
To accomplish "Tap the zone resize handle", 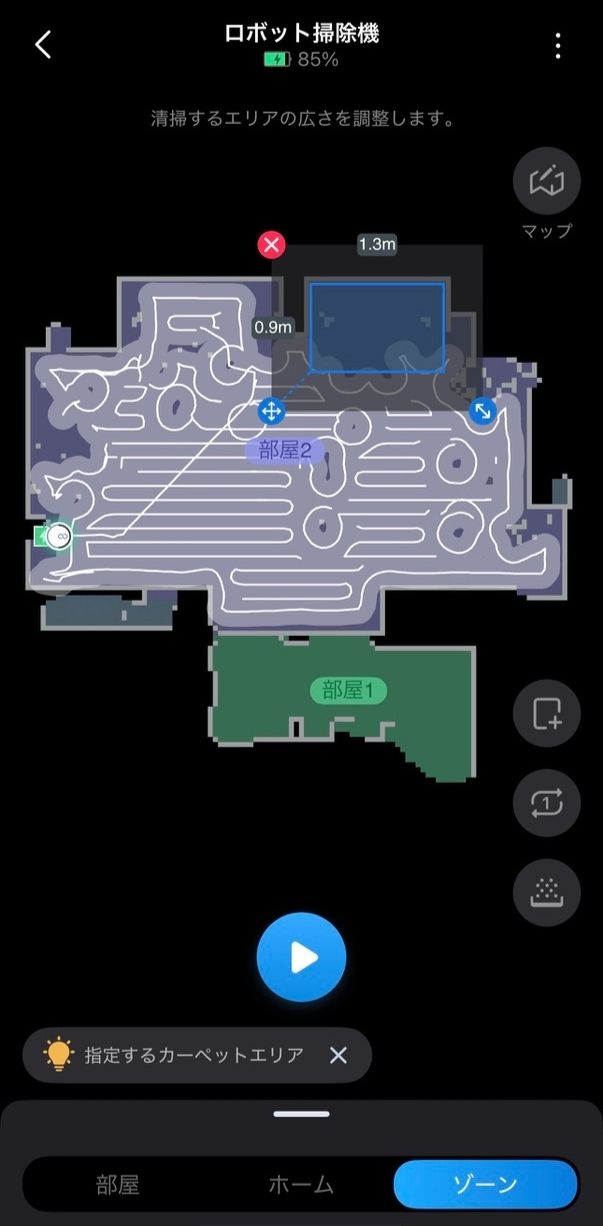I will tap(483, 411).
